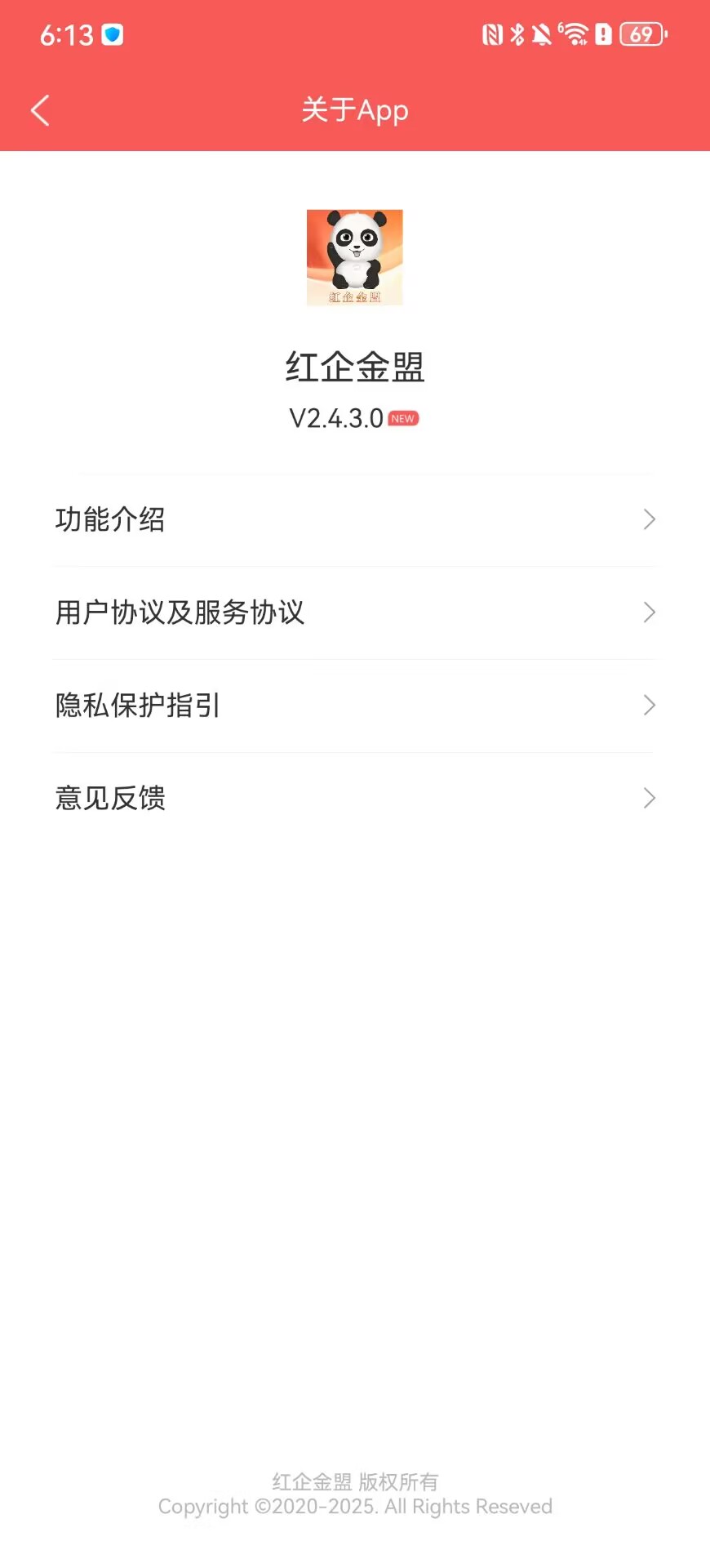Tap the version number V2.4.3.0
This screenshot has width=710, height=1568.
[x=335, y=418]
